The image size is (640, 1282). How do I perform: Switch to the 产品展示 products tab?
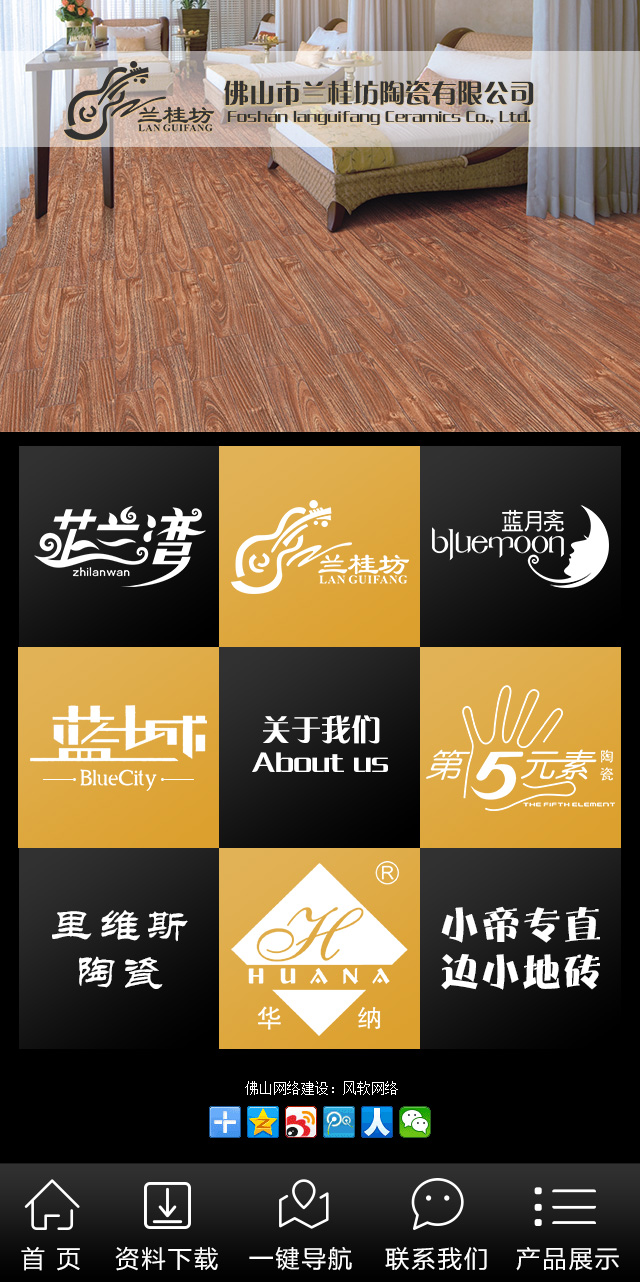point(567,1224)
